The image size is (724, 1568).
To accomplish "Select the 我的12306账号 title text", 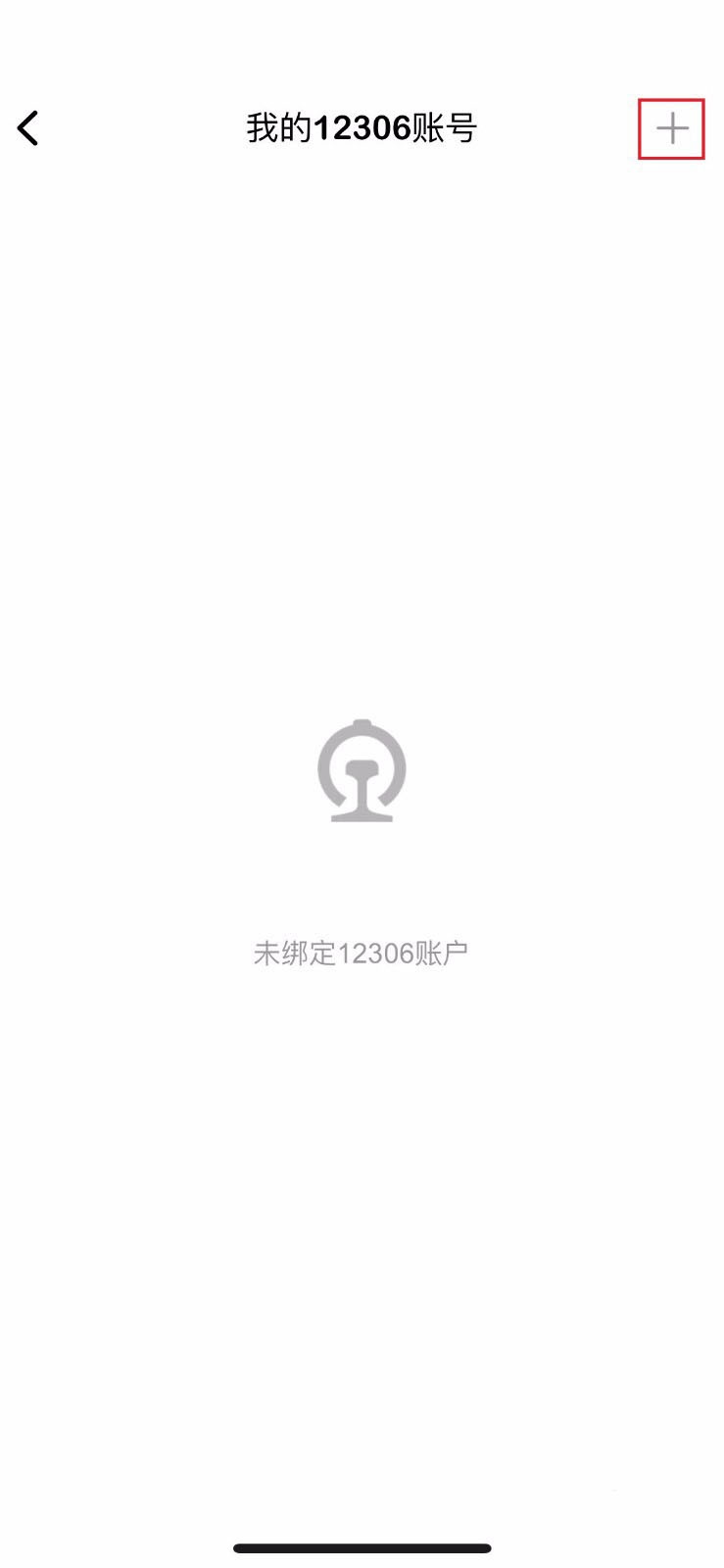I will coord(362,127).
